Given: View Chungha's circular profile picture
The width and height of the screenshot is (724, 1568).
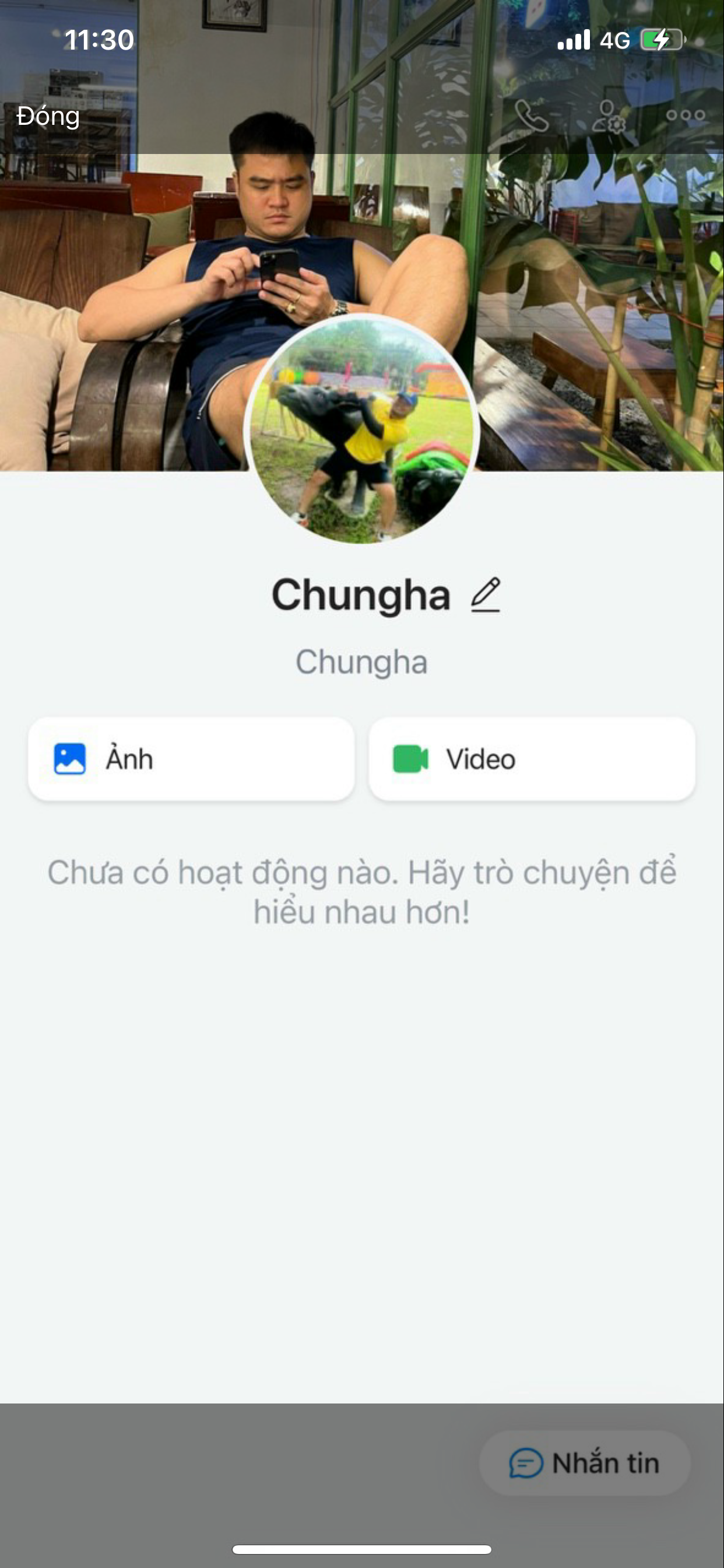Looking at the screenshot, I should pos(361,429).
